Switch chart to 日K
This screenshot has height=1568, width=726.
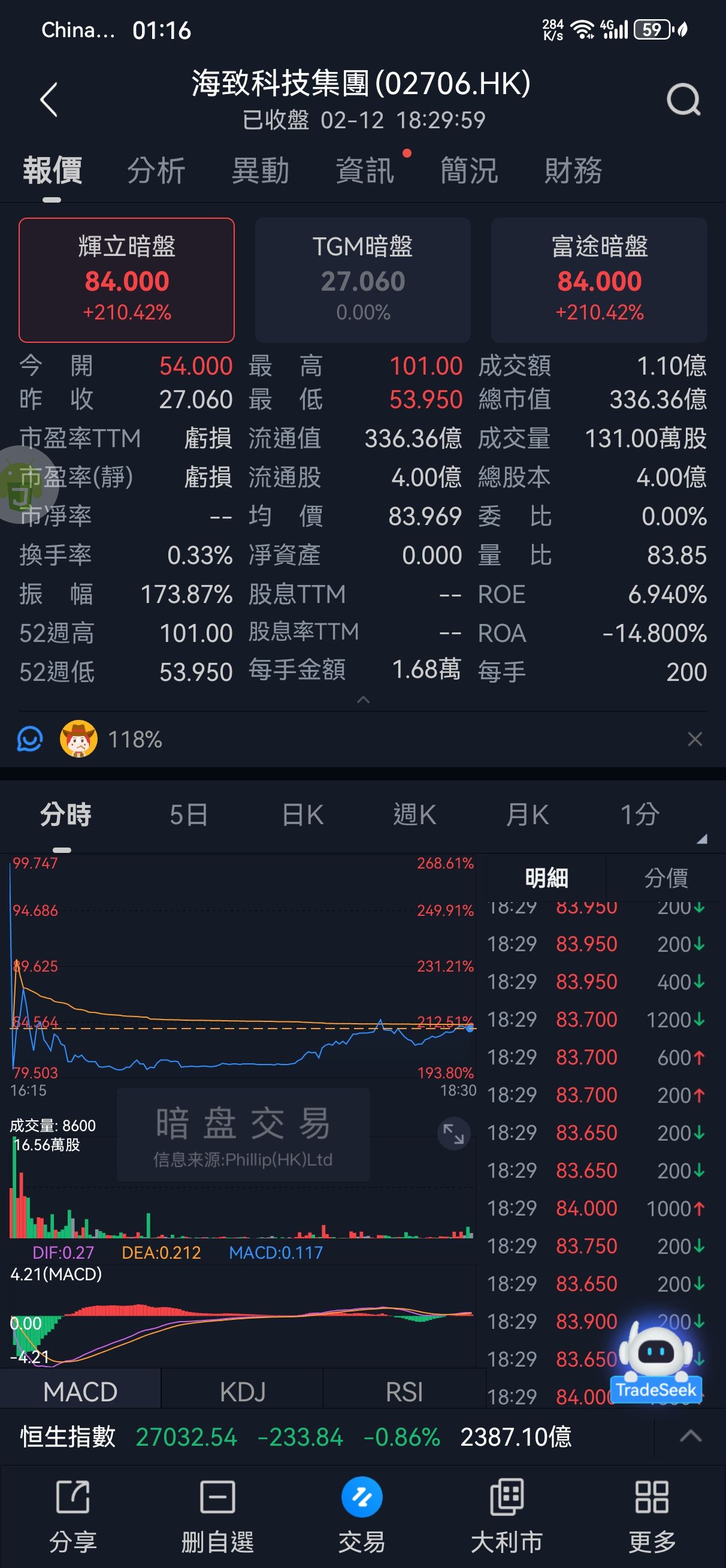302,815
